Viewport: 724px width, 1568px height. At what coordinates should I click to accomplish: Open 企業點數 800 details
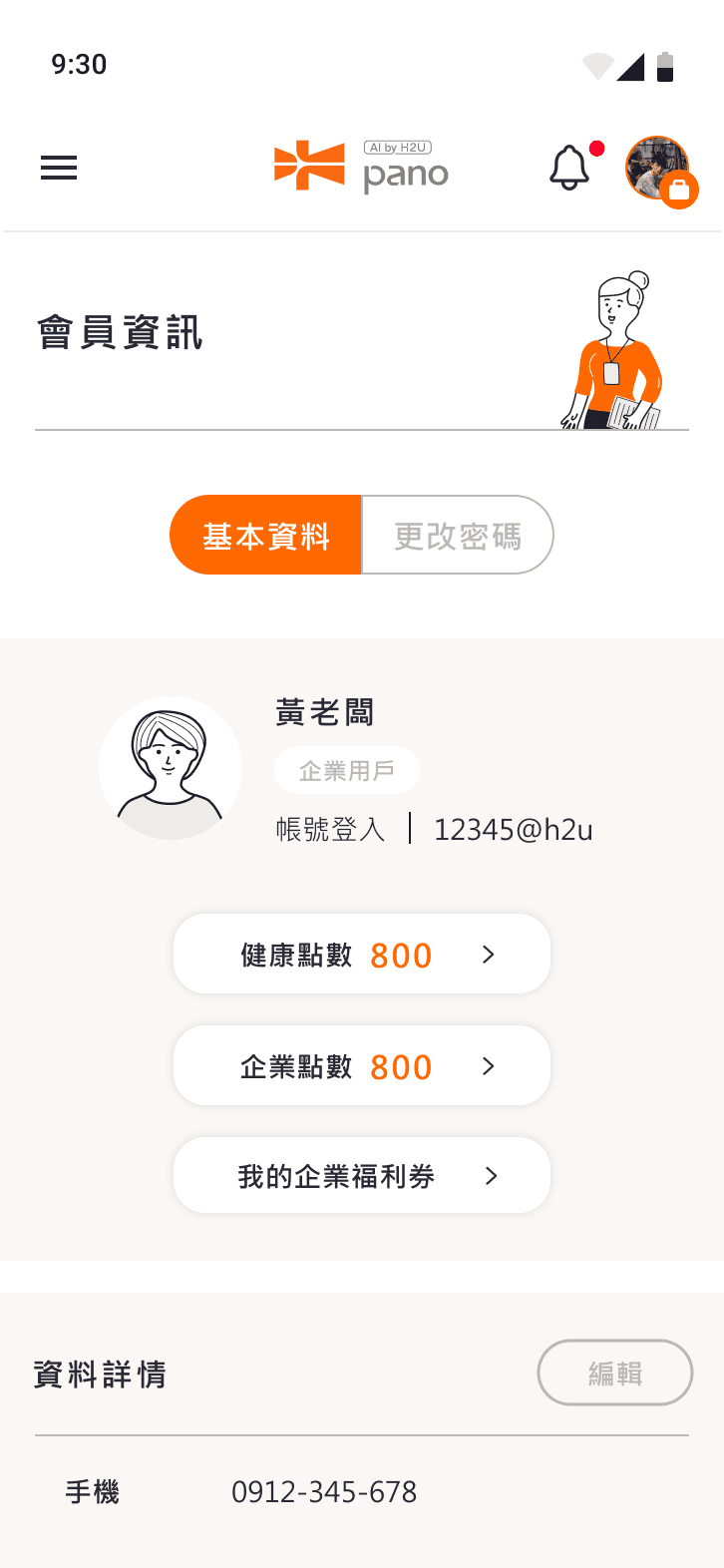362,1066
